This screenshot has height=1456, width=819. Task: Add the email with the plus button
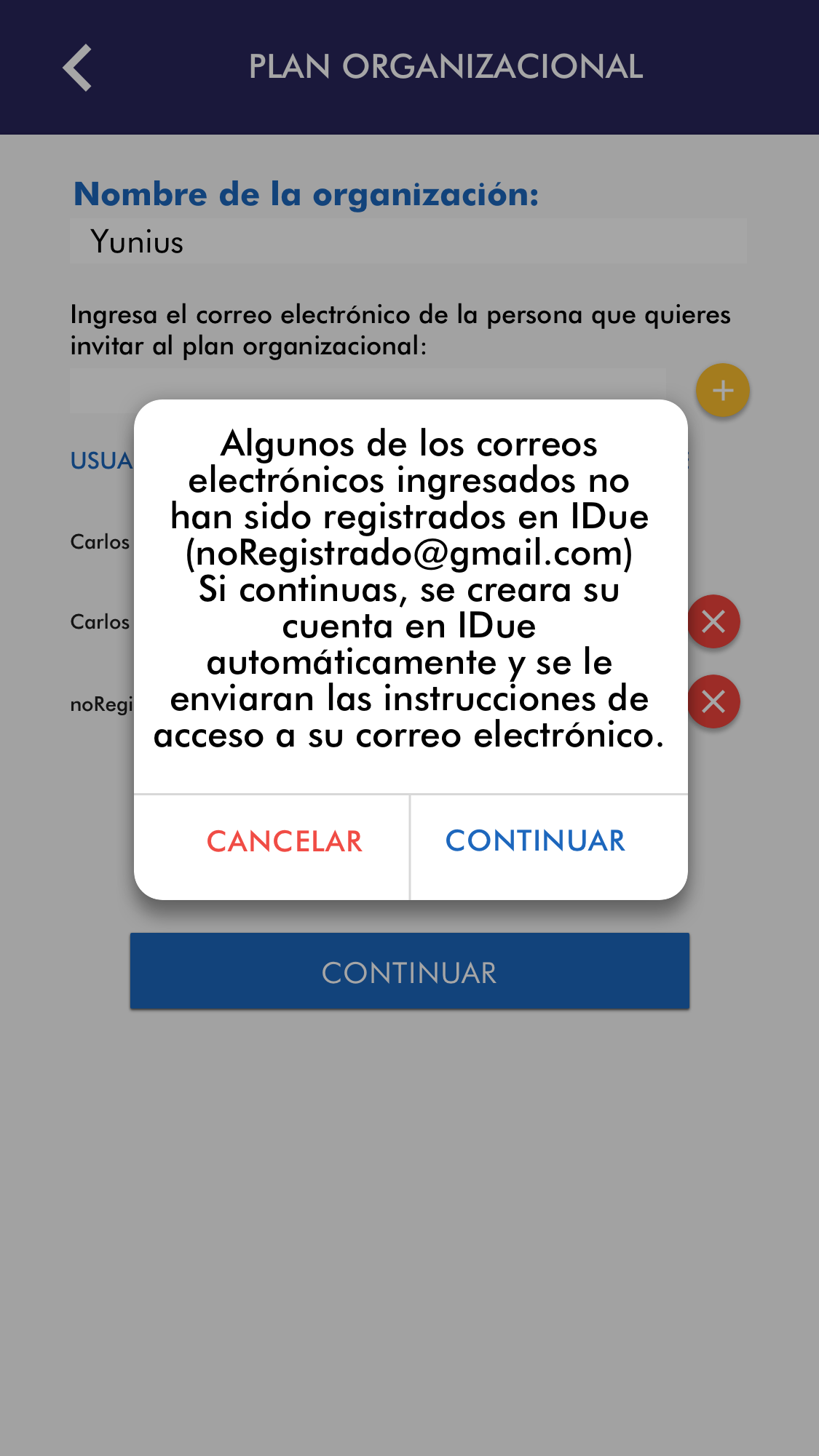pyautogui.click(x=722, y=391)
